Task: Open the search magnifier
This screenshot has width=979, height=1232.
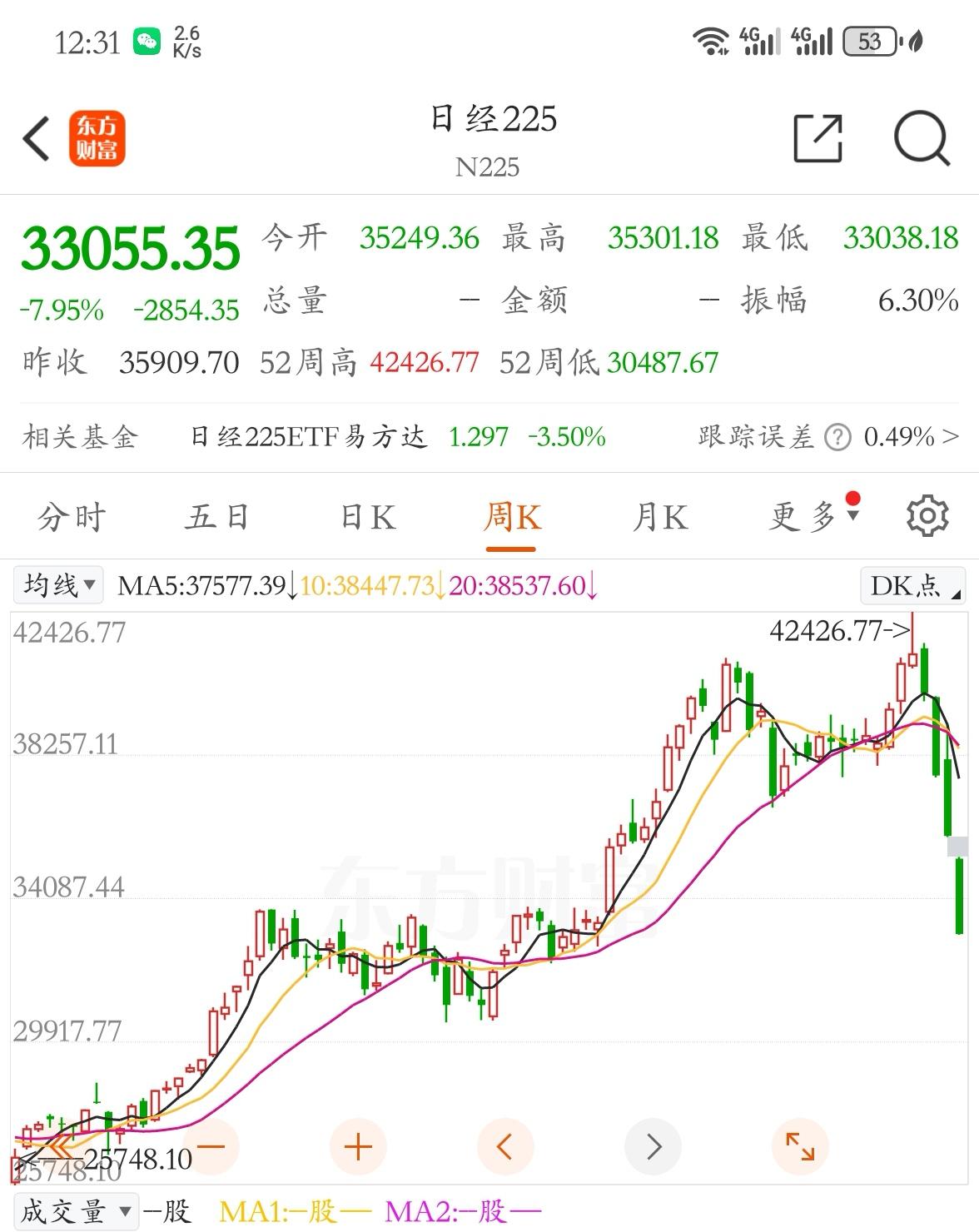Action: [x=921, y=138]
